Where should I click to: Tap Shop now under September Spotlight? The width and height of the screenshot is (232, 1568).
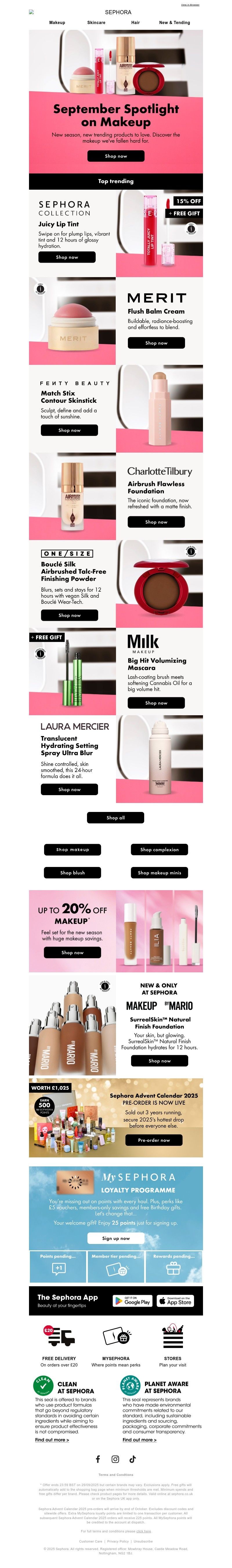coord(116,156)
